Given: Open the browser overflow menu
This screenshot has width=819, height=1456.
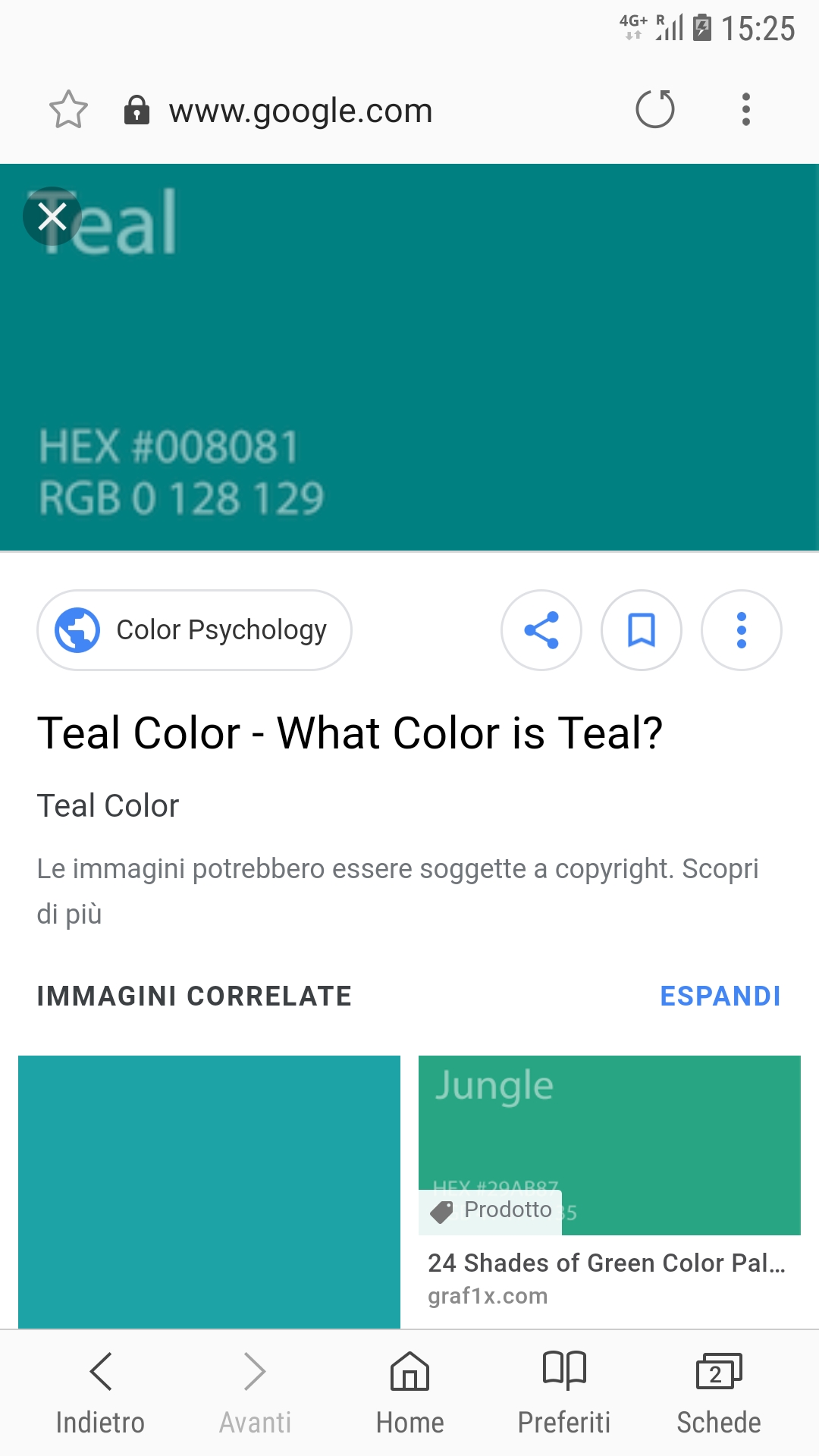Looking at the screenshot, I should pos(746,109).
